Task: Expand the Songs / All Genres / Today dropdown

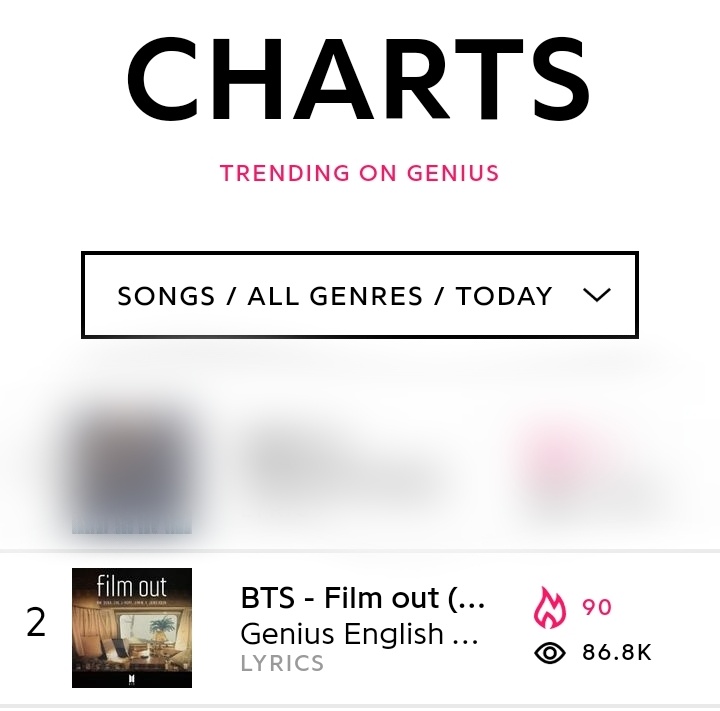Action: click(x=360, y=296)
